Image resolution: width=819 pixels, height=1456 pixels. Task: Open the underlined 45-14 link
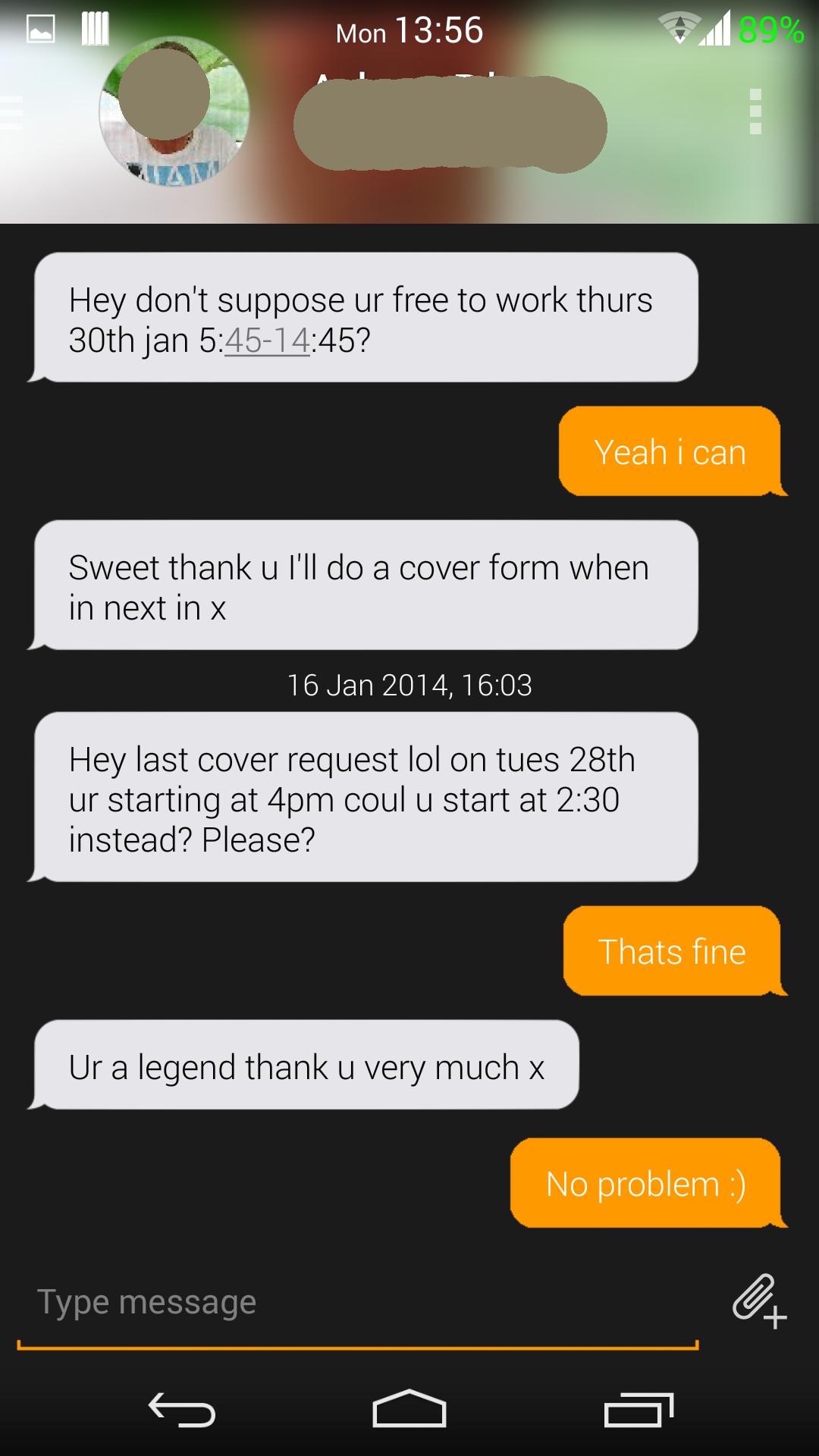267,340
